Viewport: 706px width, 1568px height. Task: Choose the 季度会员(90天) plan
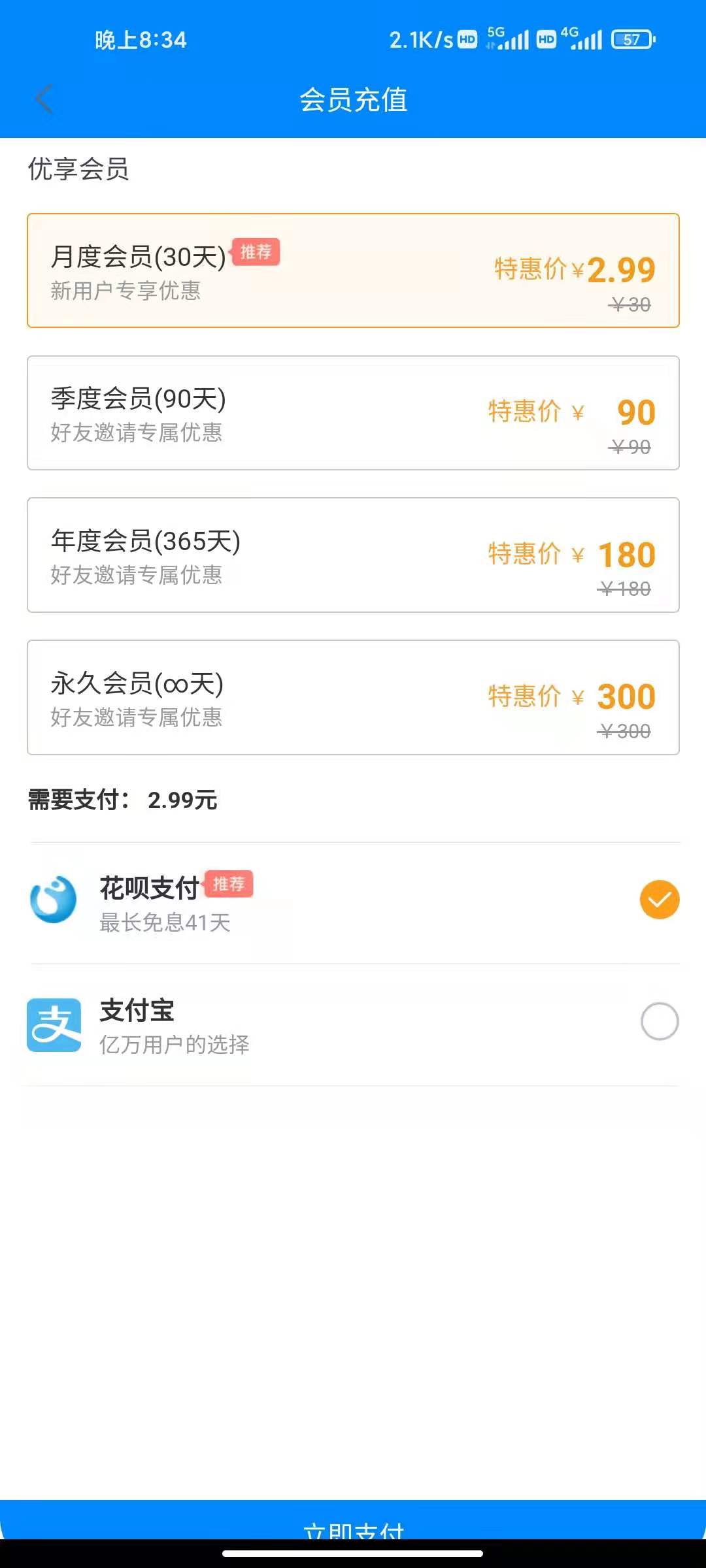pyautogui.click(x=353, y=413)
